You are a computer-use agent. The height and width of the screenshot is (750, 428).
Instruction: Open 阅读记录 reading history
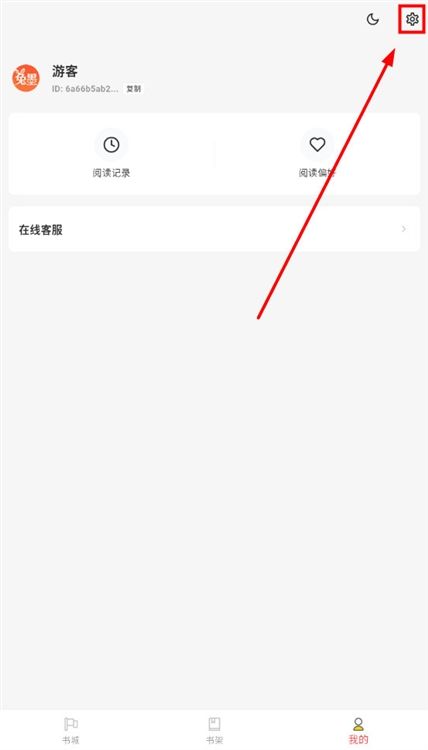click(111, 154)
